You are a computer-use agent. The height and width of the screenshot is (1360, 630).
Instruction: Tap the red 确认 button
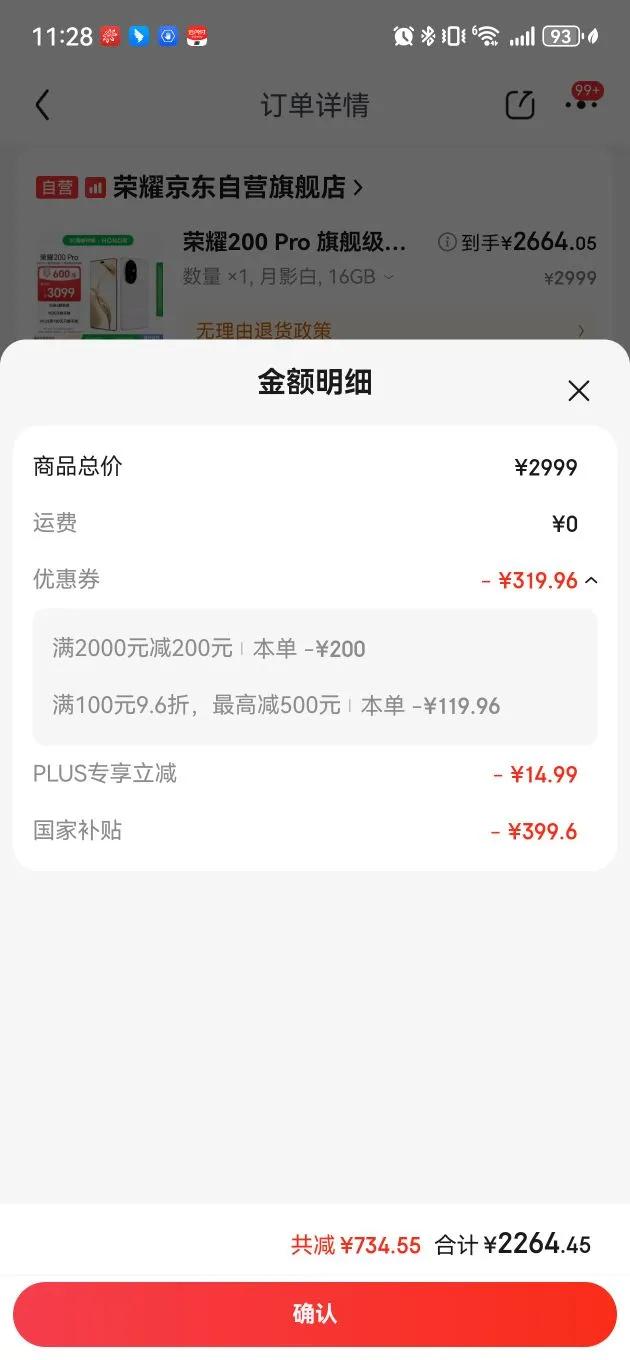[314, 1314]
